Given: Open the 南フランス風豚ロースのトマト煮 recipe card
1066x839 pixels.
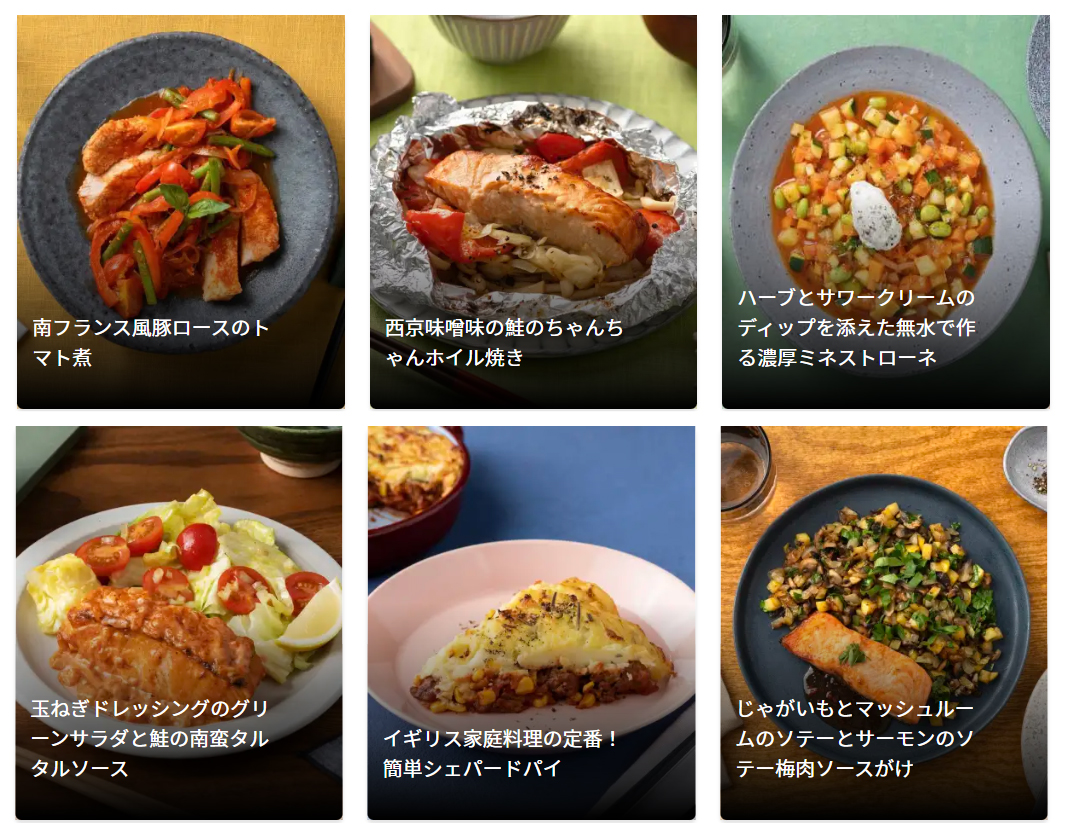Looking at the screenshot, I should pyautogui.click(x=180, y=212).
